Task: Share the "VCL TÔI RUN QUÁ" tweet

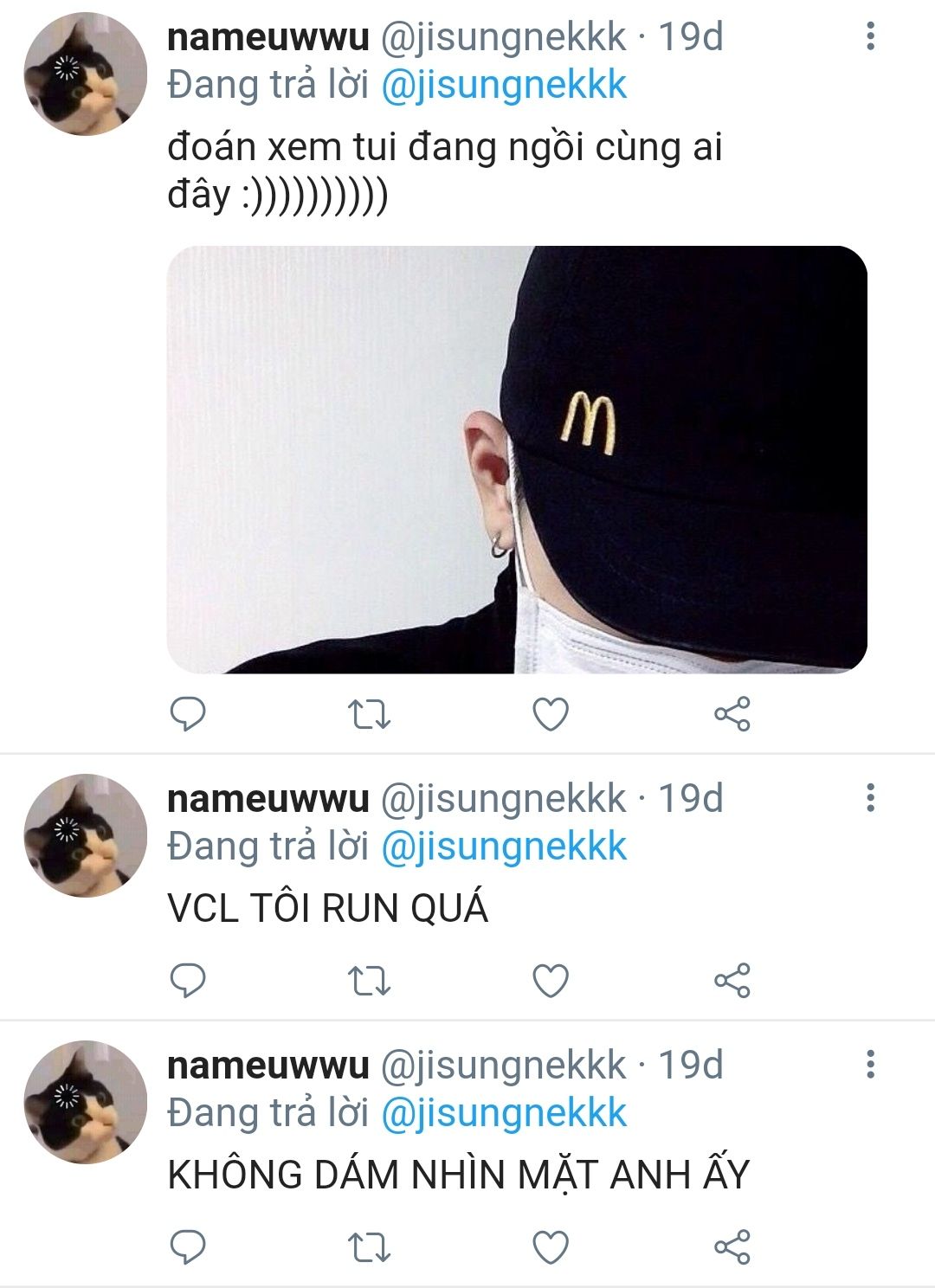Action: coord(732,981)
